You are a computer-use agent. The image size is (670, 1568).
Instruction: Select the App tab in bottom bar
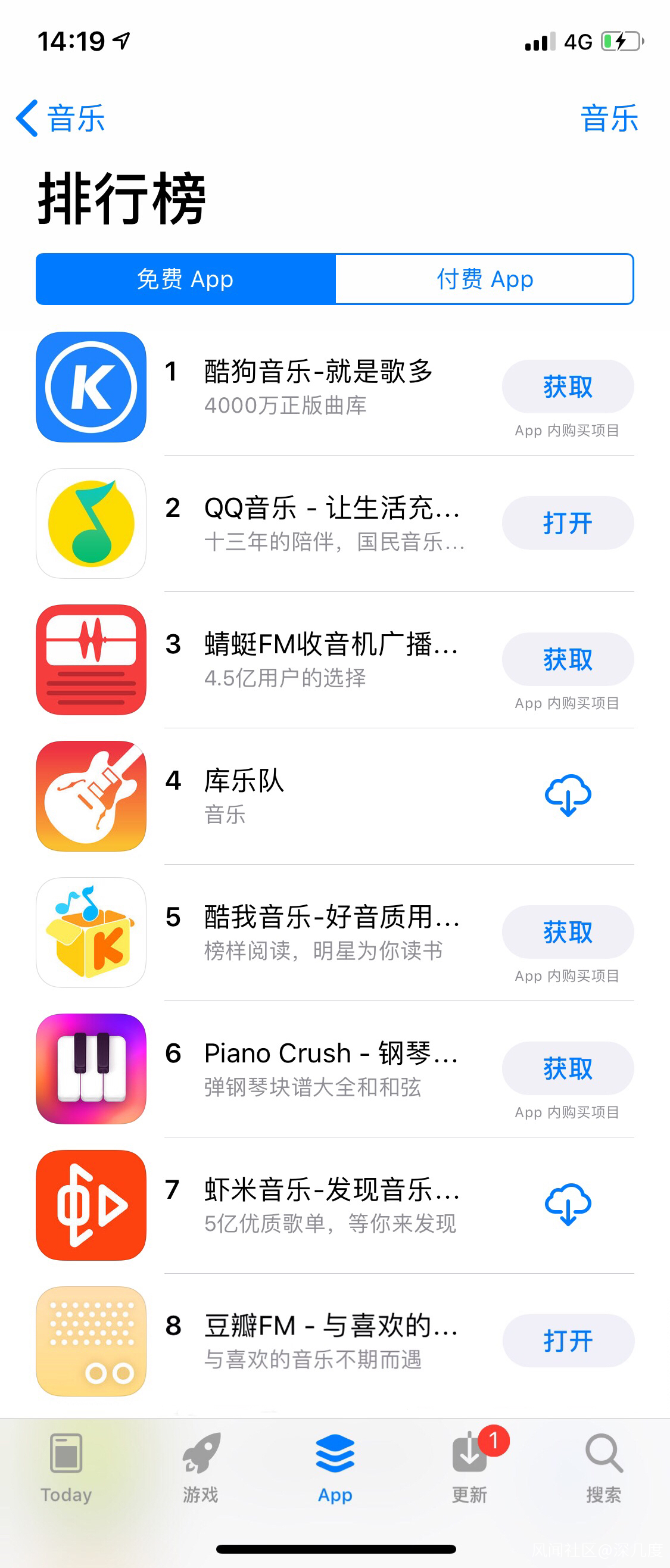pos(335,1467)
